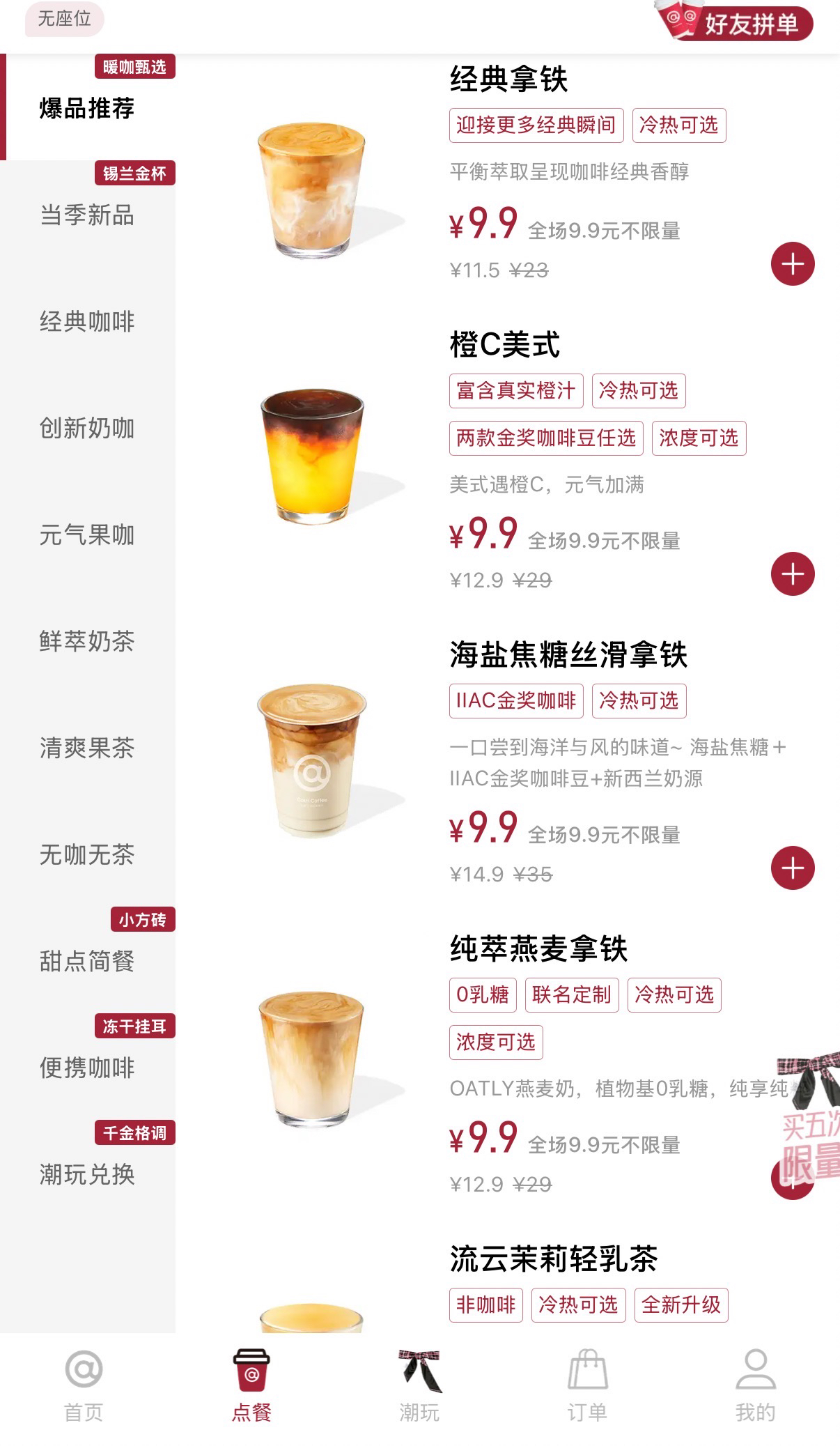Select the 当季新品 category

pos(87,215)
